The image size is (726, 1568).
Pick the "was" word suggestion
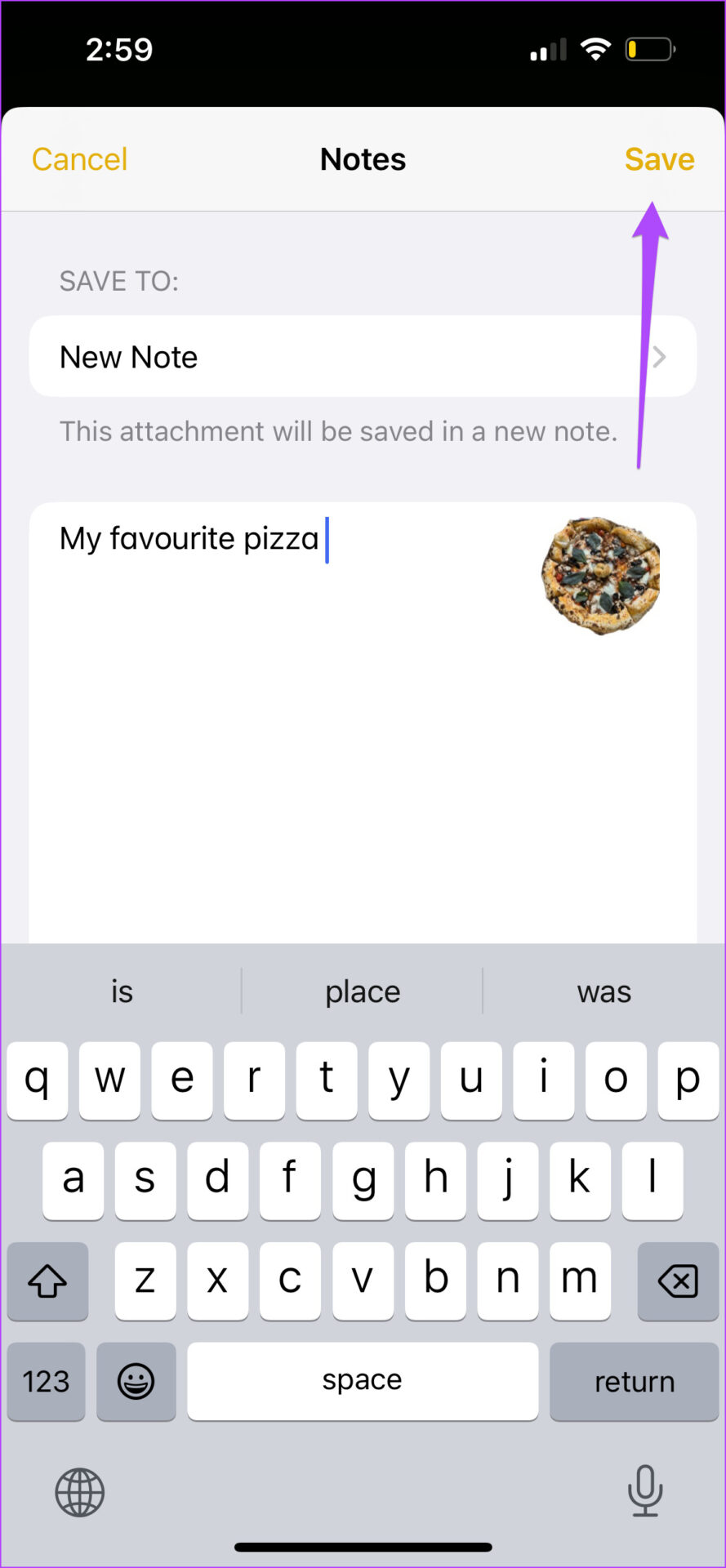[604, 991]
